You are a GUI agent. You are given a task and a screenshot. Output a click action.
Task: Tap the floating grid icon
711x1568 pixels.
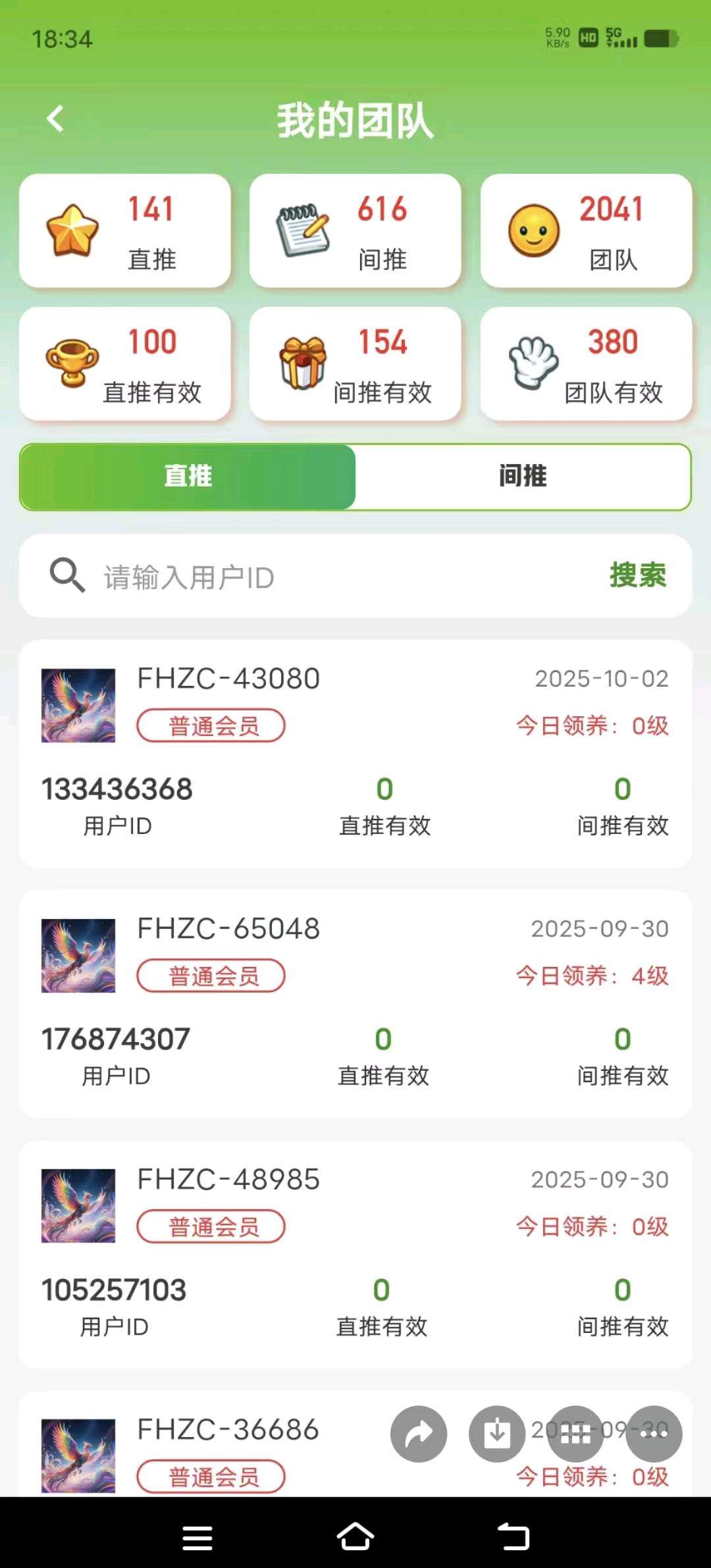click(575, 1434)
